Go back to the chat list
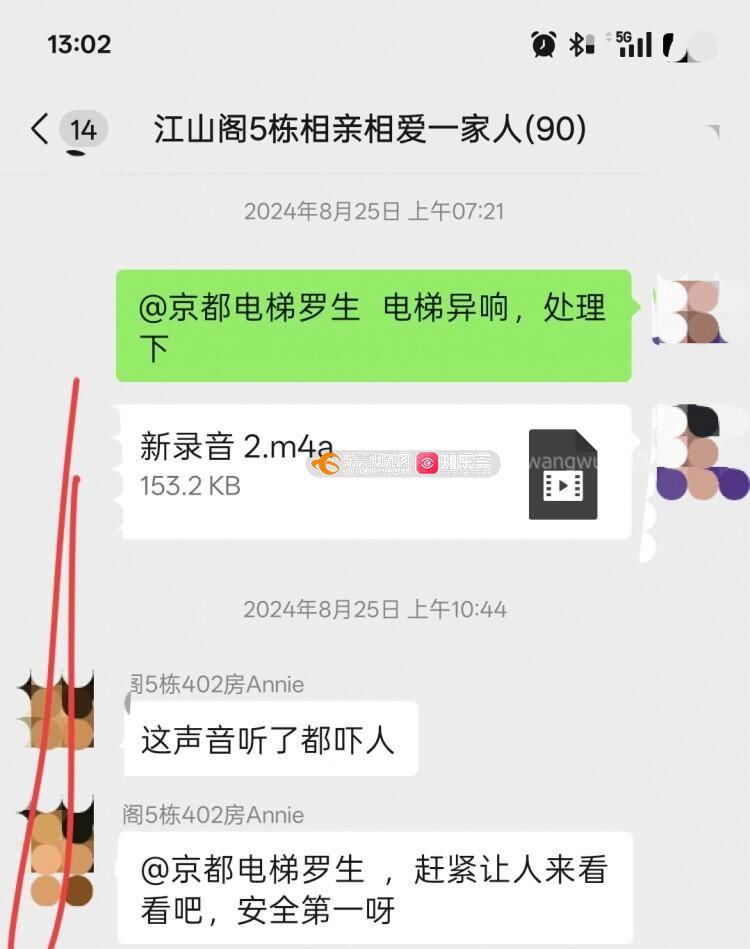 [40, 129]
